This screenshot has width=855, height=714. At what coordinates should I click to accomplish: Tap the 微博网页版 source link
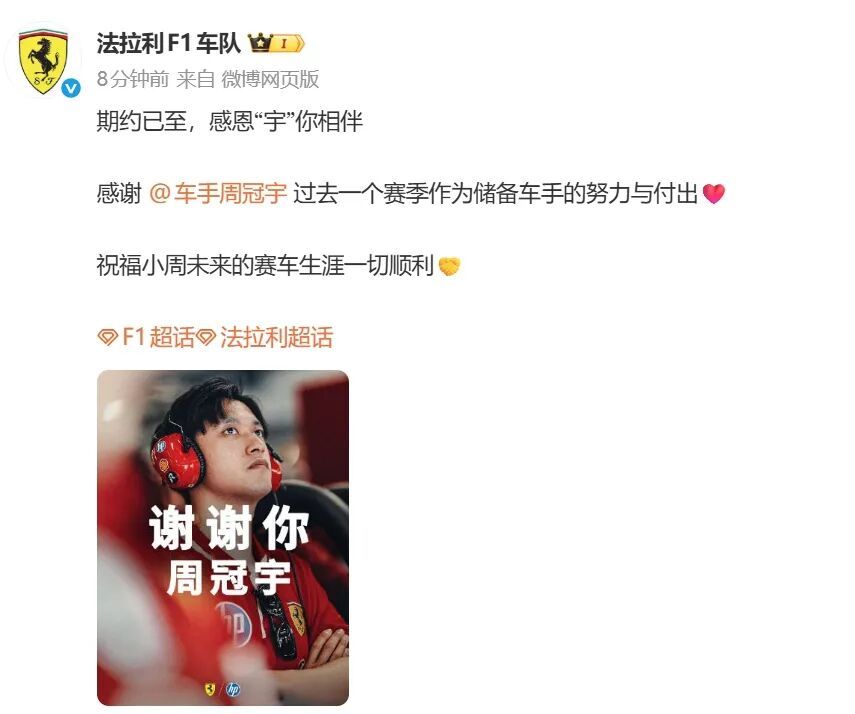[270, 79]
